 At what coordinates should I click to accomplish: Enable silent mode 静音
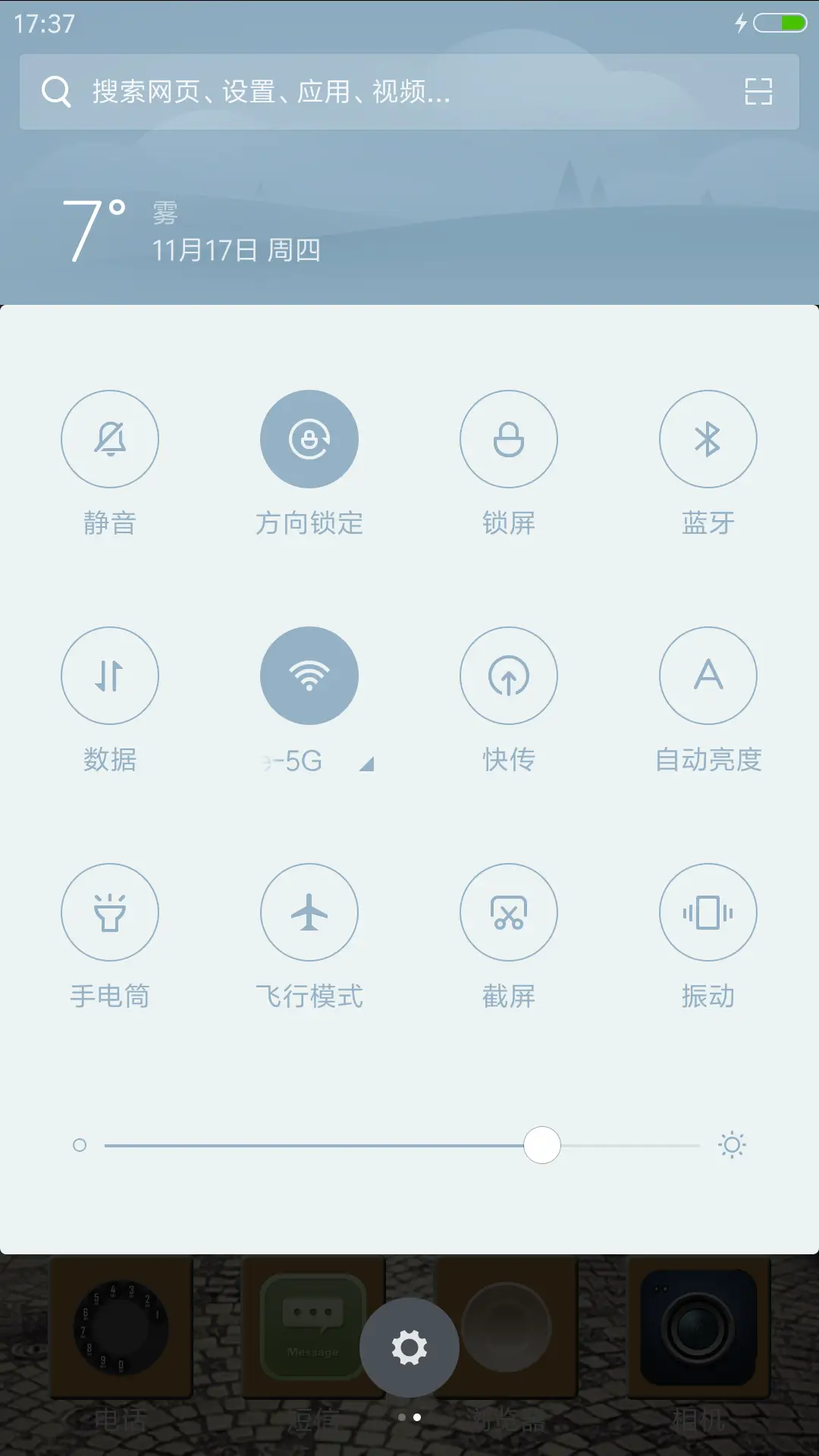click(110, 438)
